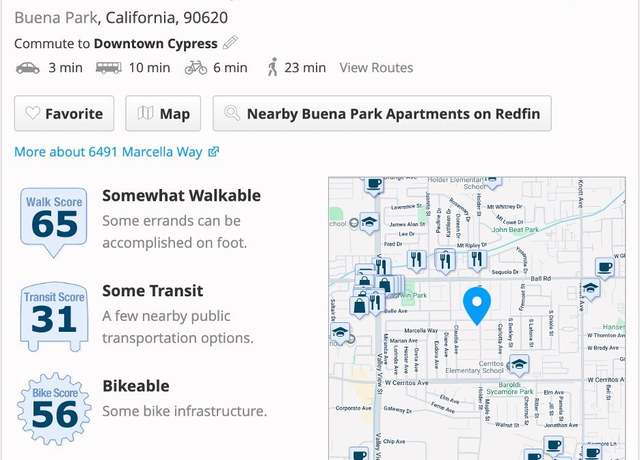Tap the Bike Score 56 badge
Image resolution: width=640 pixels, height=460 pixels.
[x=54, y=408]
